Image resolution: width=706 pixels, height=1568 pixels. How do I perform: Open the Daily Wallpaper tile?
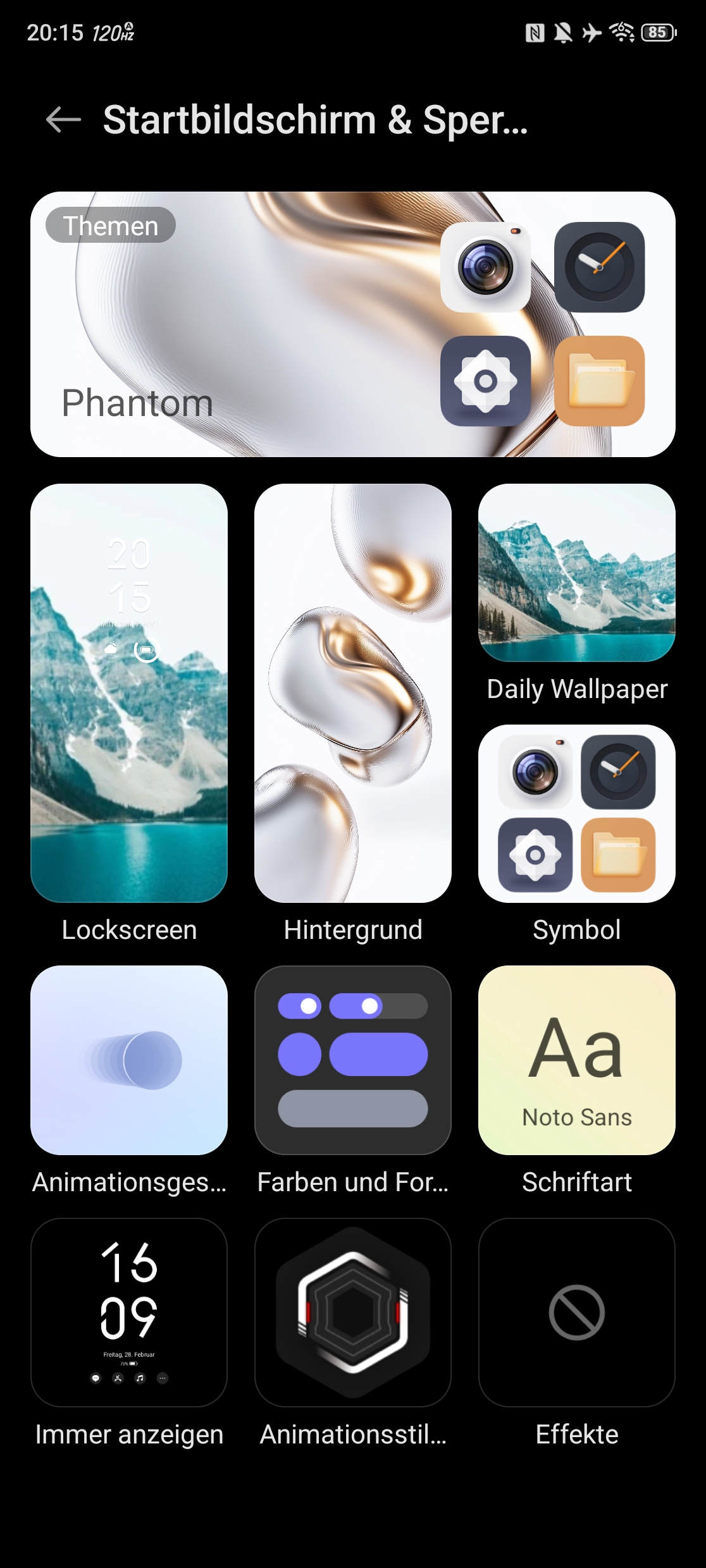click(577, 573)
